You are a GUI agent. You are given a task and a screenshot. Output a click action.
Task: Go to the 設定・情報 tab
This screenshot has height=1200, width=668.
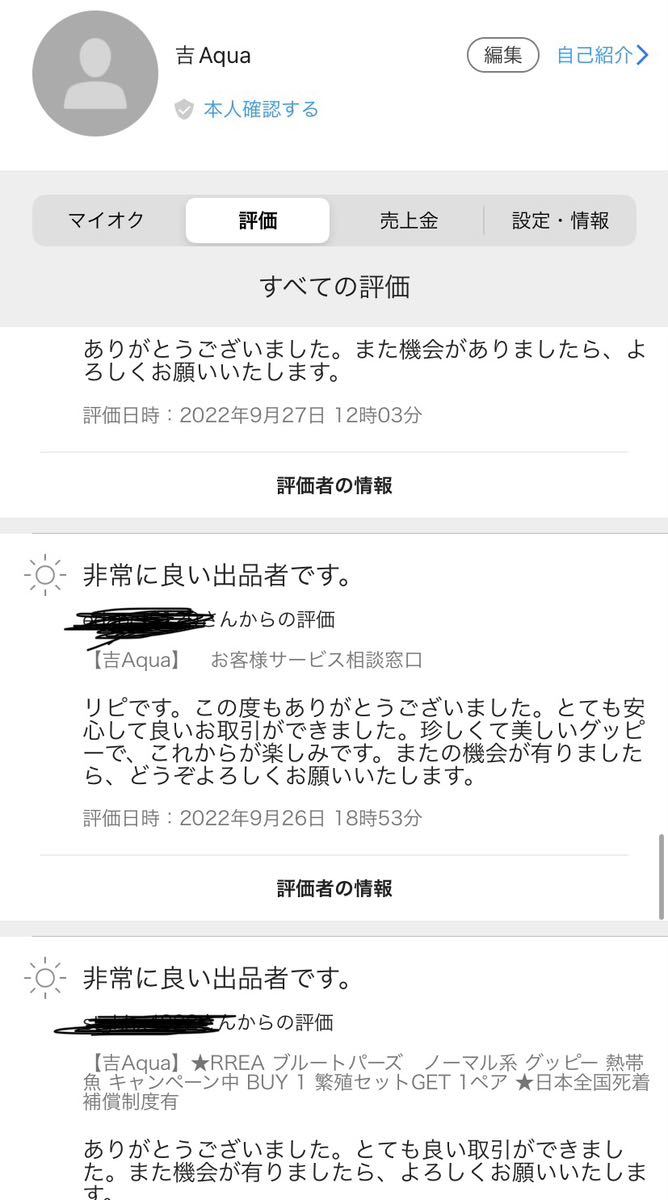pyautogui.click(x=560, y=221)
